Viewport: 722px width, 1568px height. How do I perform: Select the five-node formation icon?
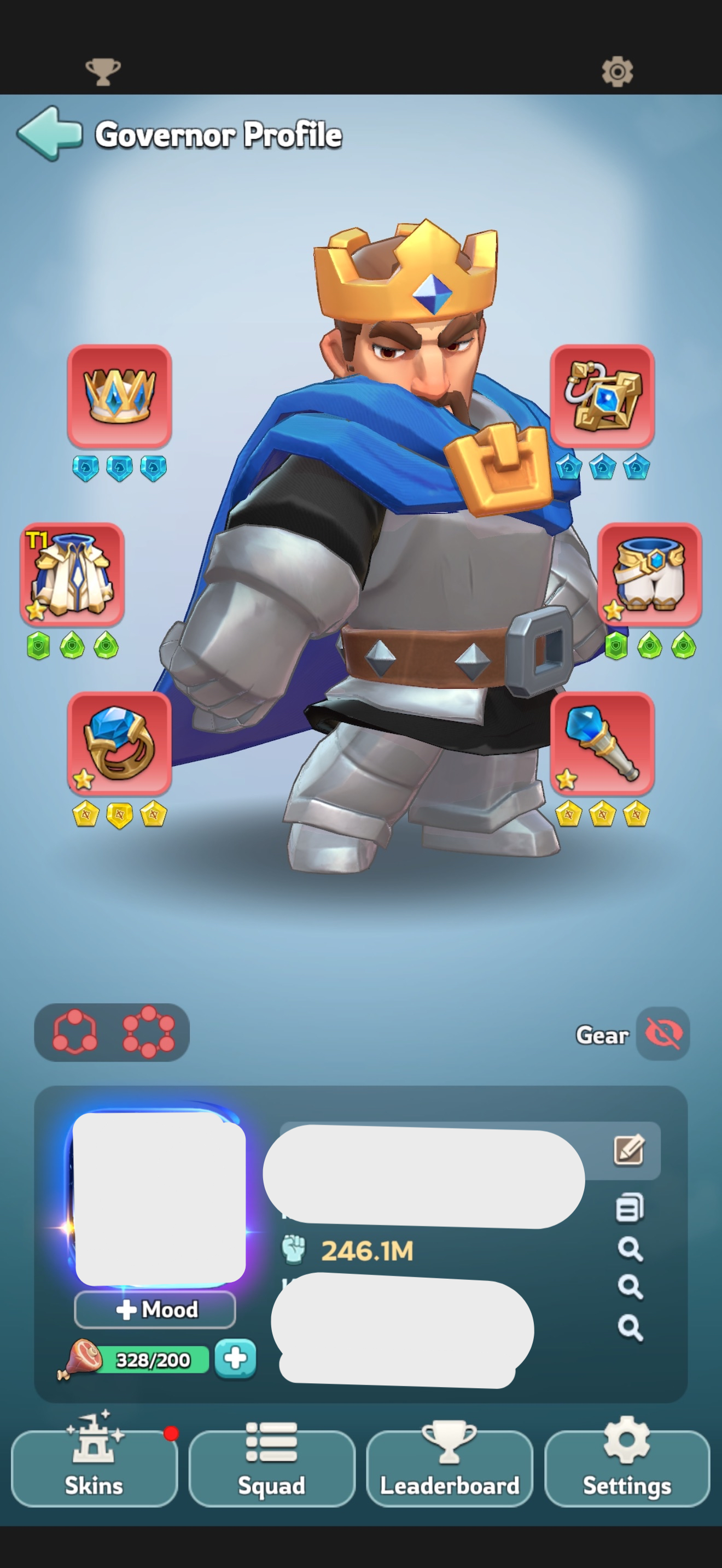click(149, 1031)
